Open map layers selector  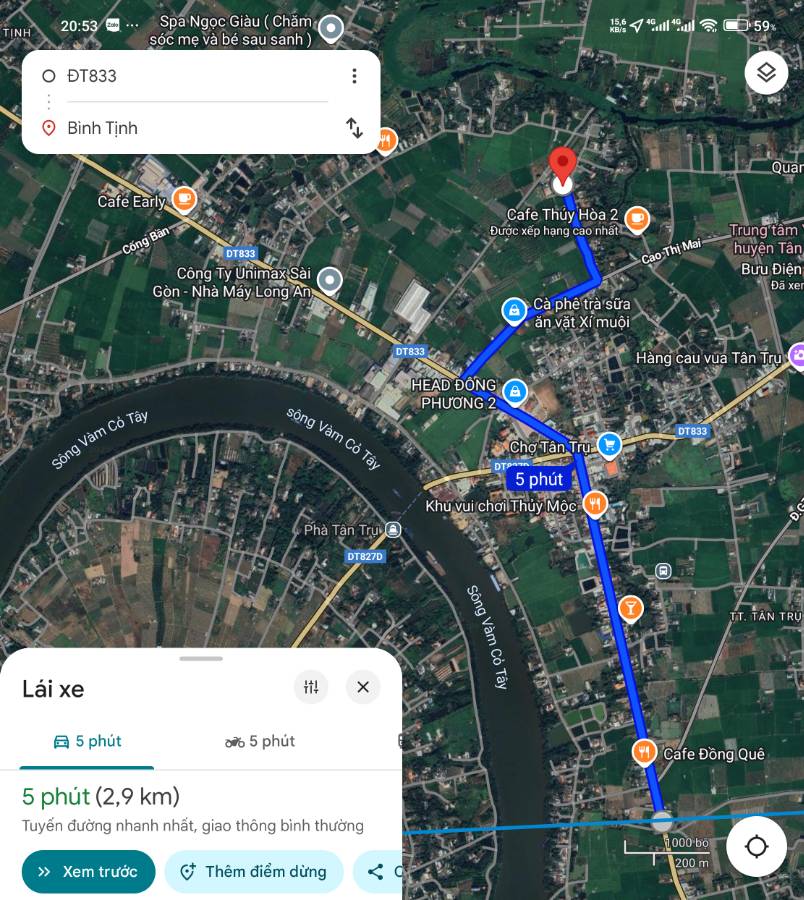click(x=766, y=73)
